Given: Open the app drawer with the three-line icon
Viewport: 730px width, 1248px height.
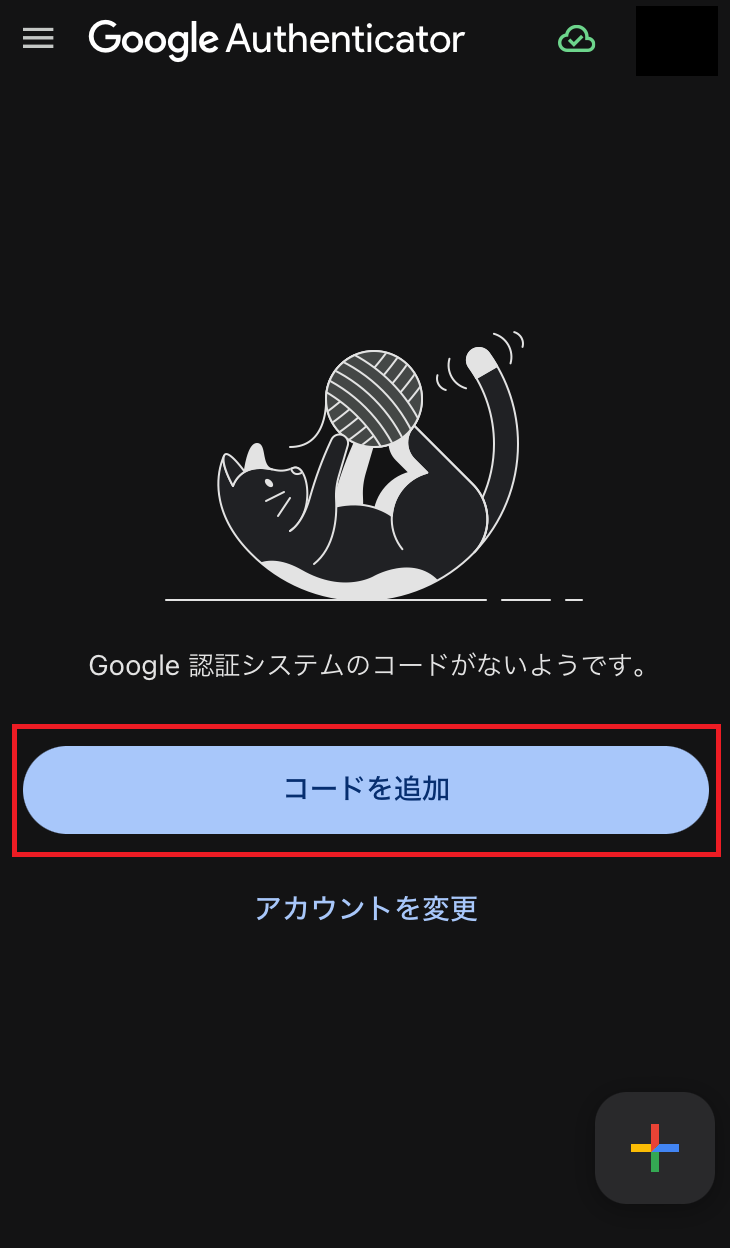Looking at the screenshot, I should (x=38, y=38).
